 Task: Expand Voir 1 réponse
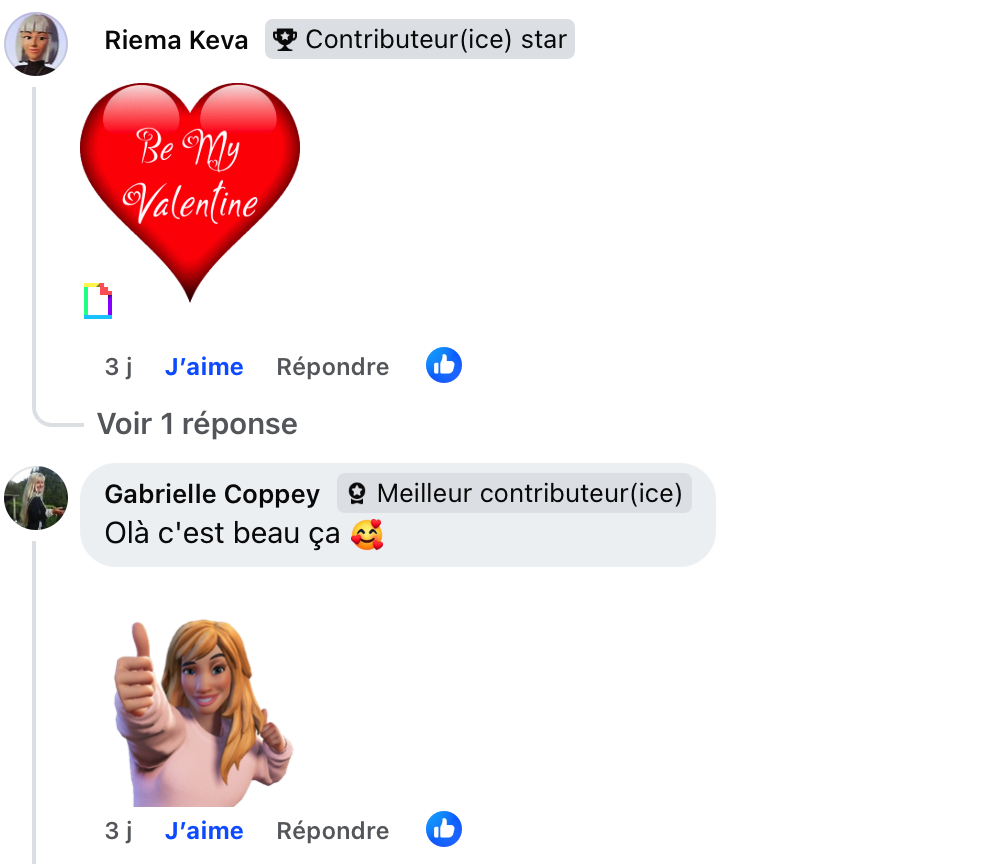point(197,424)
